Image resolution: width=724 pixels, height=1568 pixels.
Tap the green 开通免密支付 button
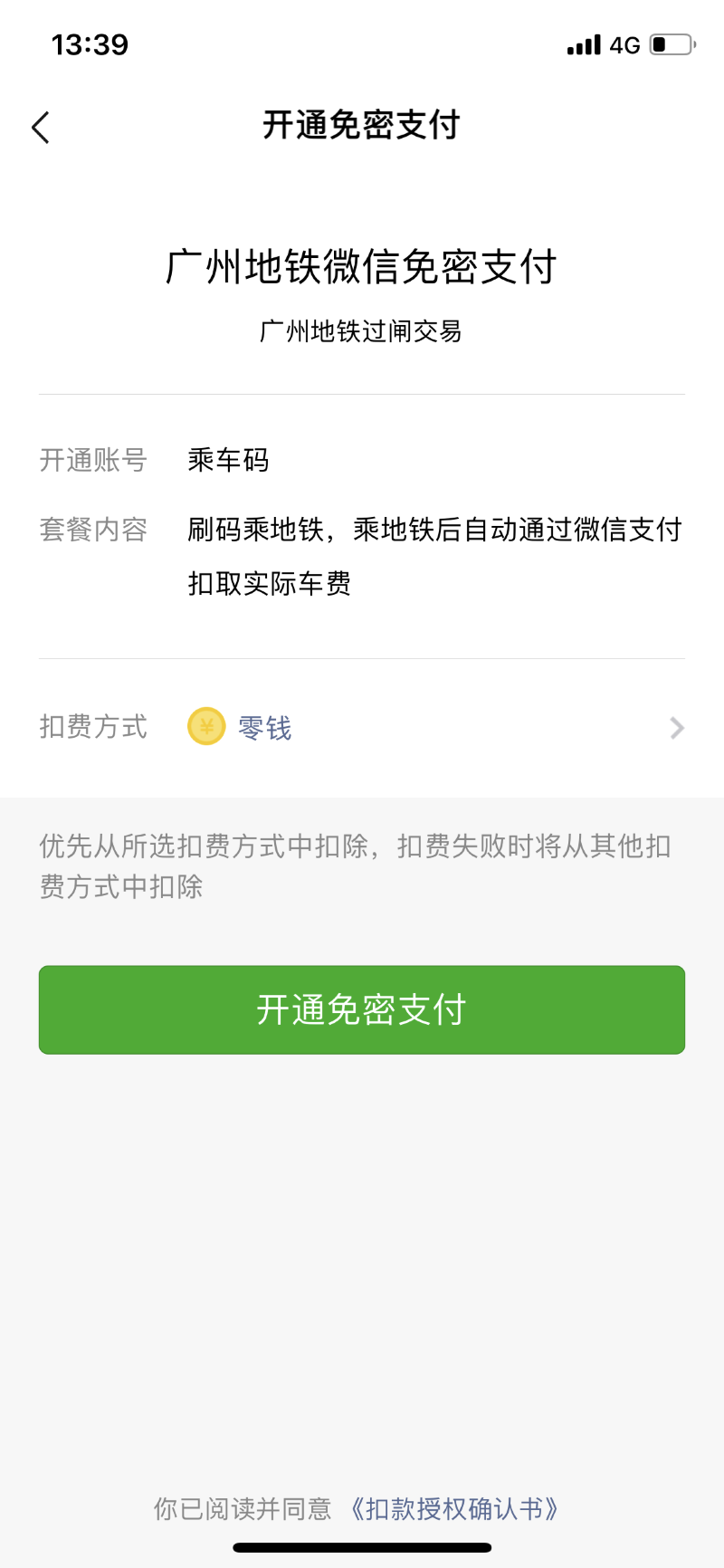pyautogui.click(x=362, y=1009)
